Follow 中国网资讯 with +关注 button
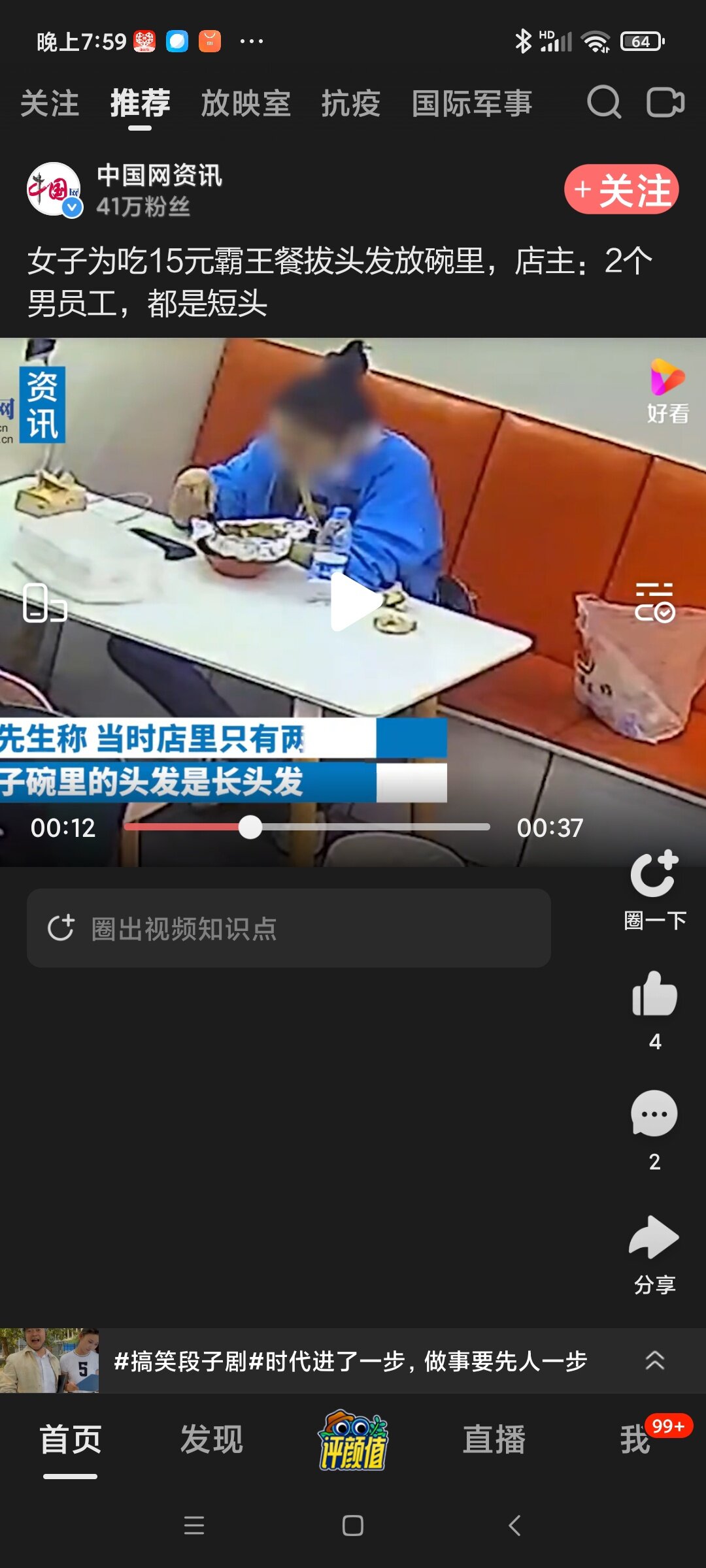The height and width of the screenshot is (1568, 706). tap(621, 189)
